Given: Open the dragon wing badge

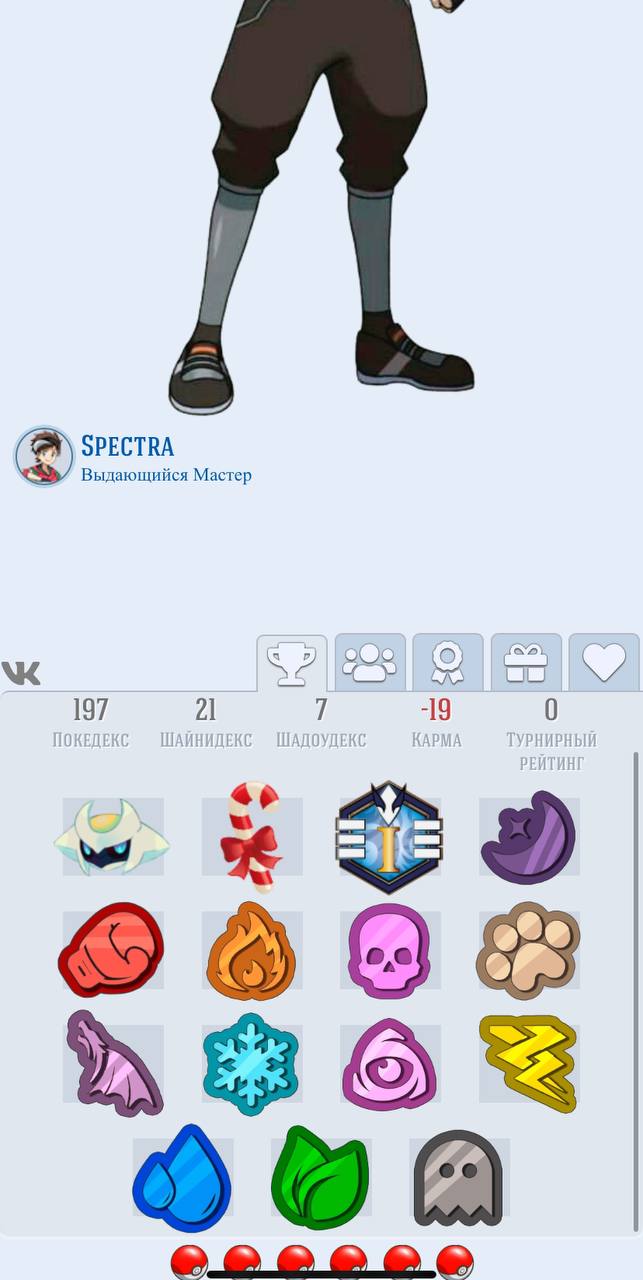Looking at the screenshot, I should pyautogui.click(x=111, y=1063).
